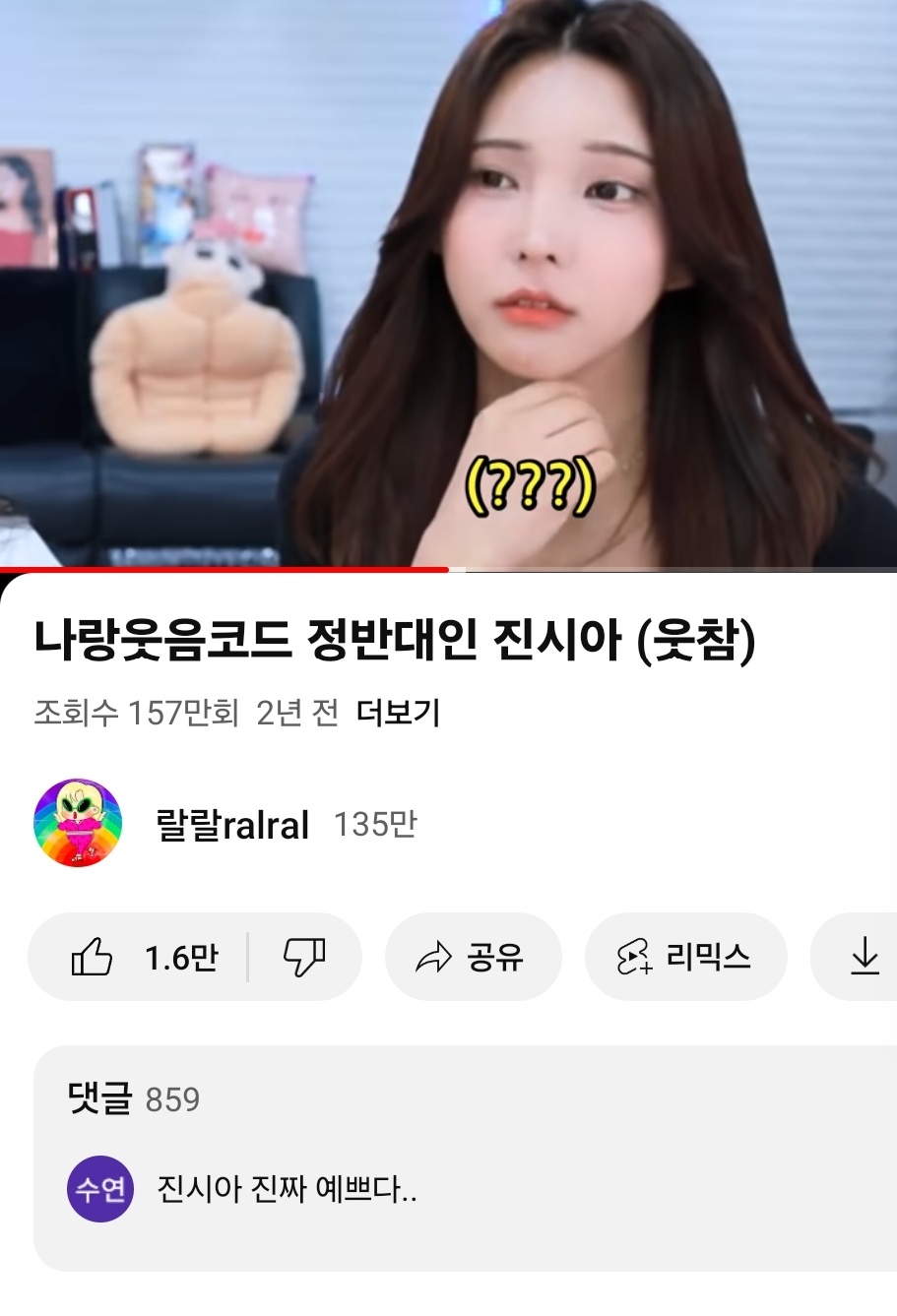Screen dimensions: 897x1316
Task: Dislike this video
Action: coord(304,957)
